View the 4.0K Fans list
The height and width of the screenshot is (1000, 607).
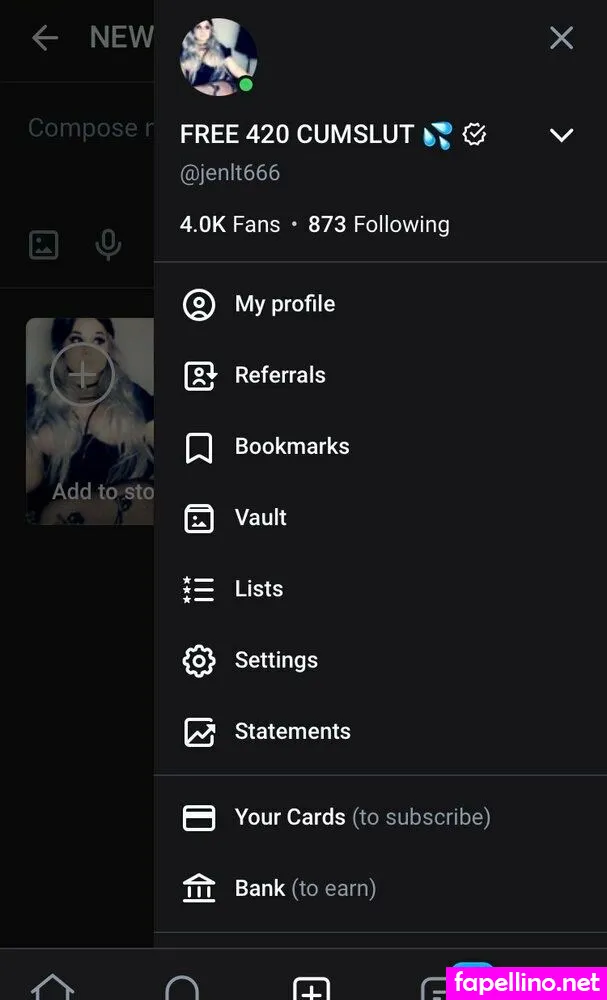(230, 225)
